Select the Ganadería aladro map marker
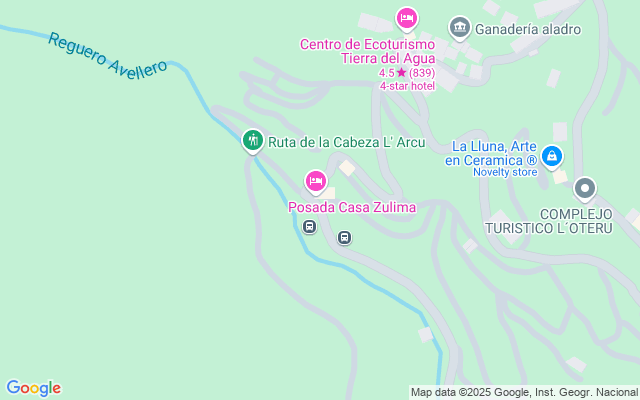Viewport: 640px width, 400px height. 460,28
